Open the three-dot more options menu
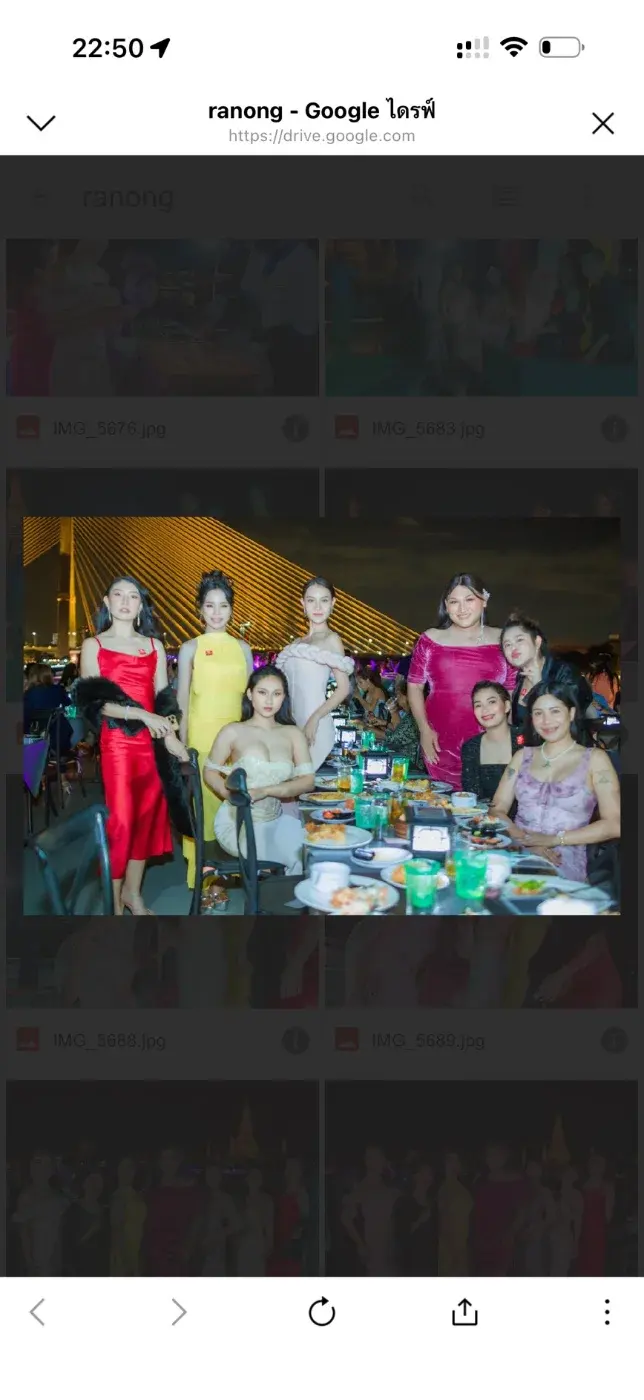Viewport: 644px width, 1400px height. click(606, 1312)
